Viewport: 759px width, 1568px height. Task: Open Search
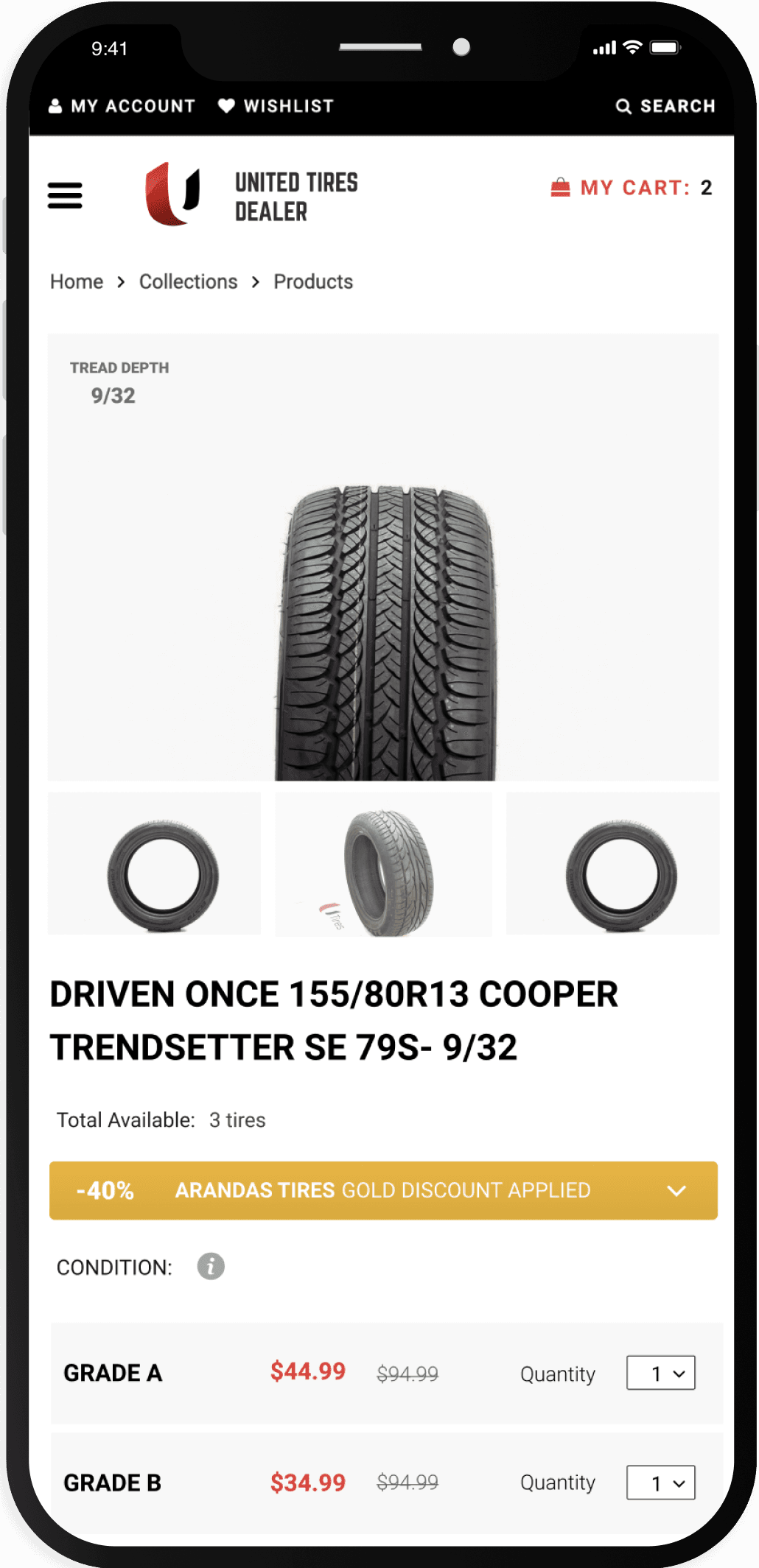click(665, 106)
